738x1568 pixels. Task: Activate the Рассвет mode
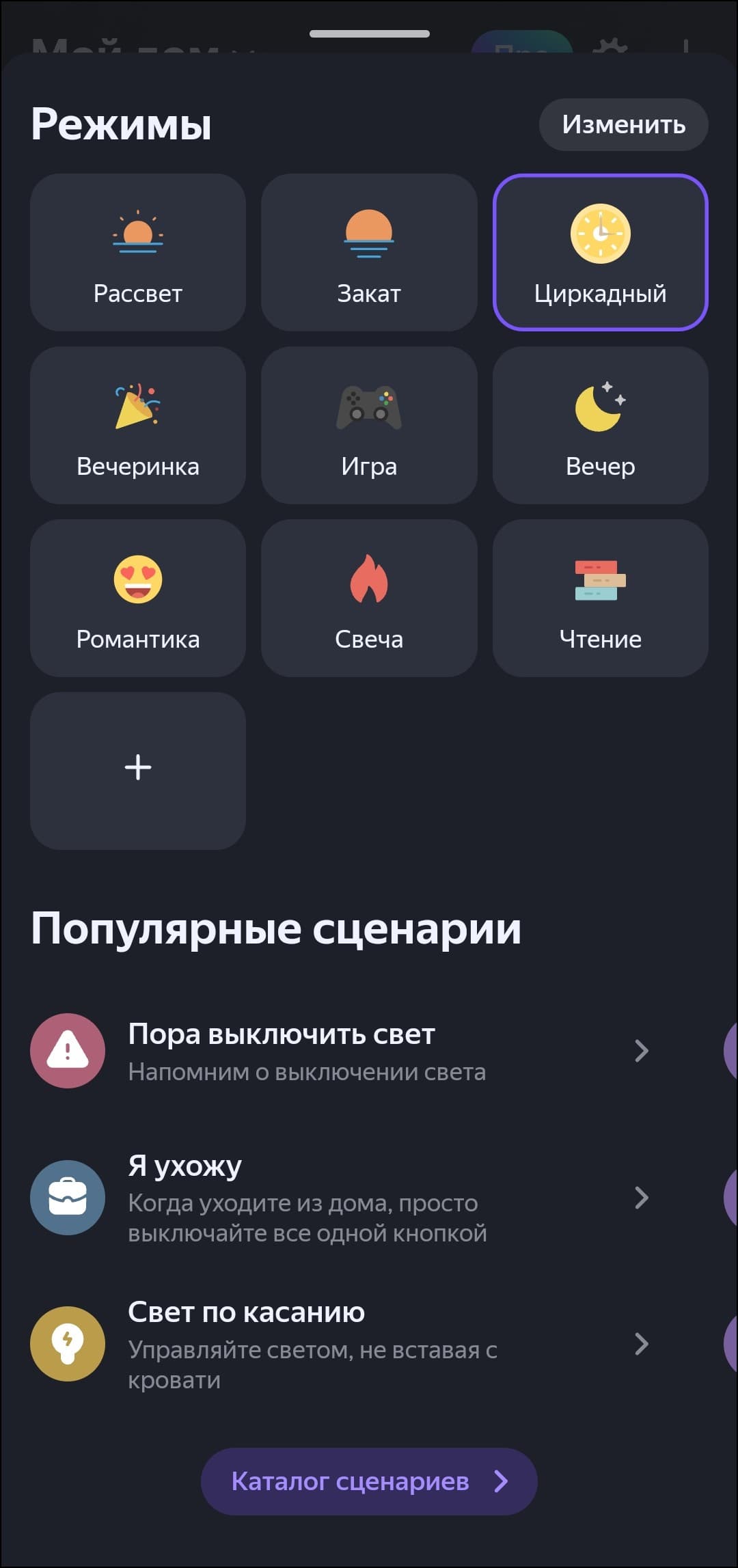coord(138,252)
